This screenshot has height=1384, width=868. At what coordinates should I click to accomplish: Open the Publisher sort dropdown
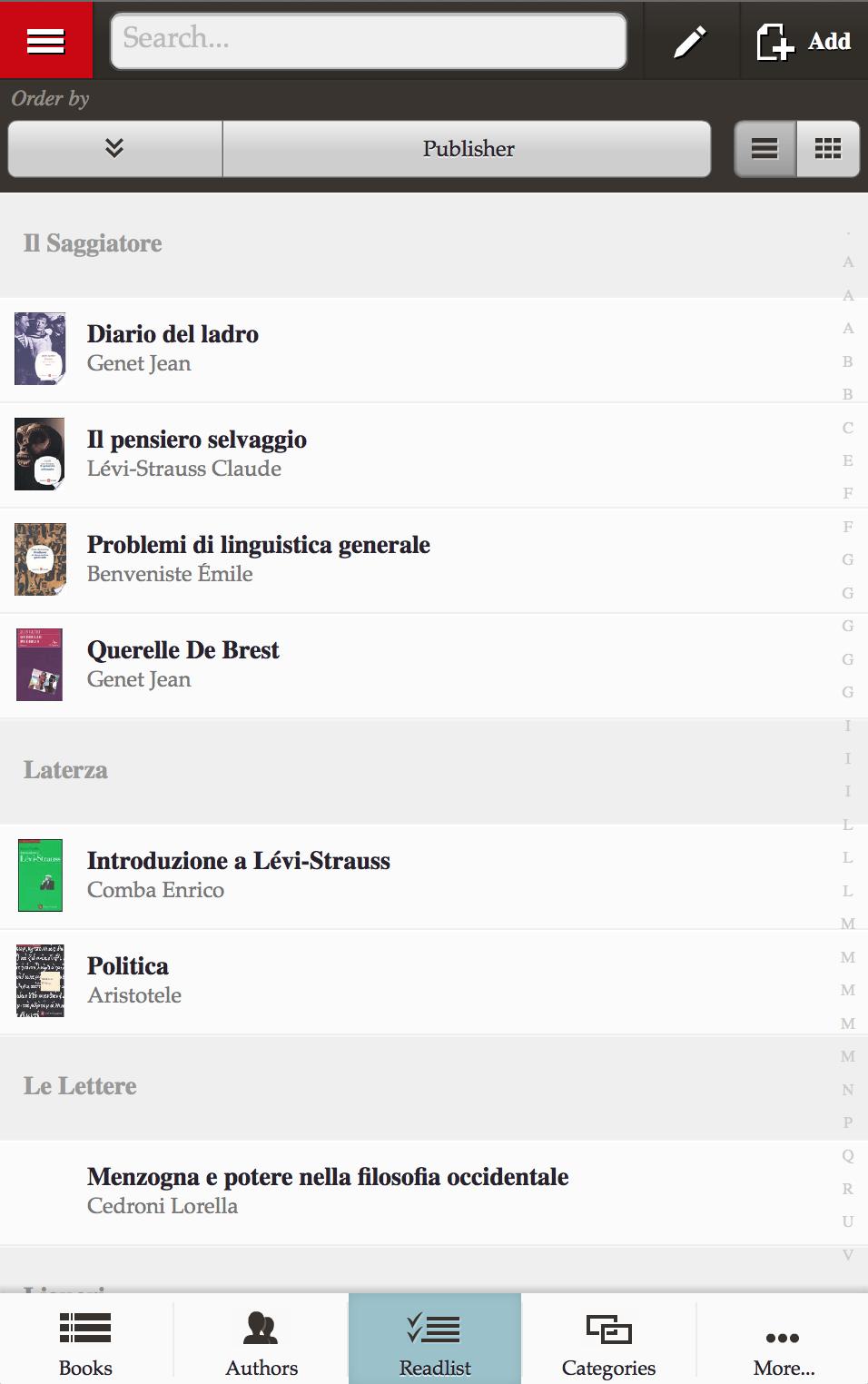point(468,149)
